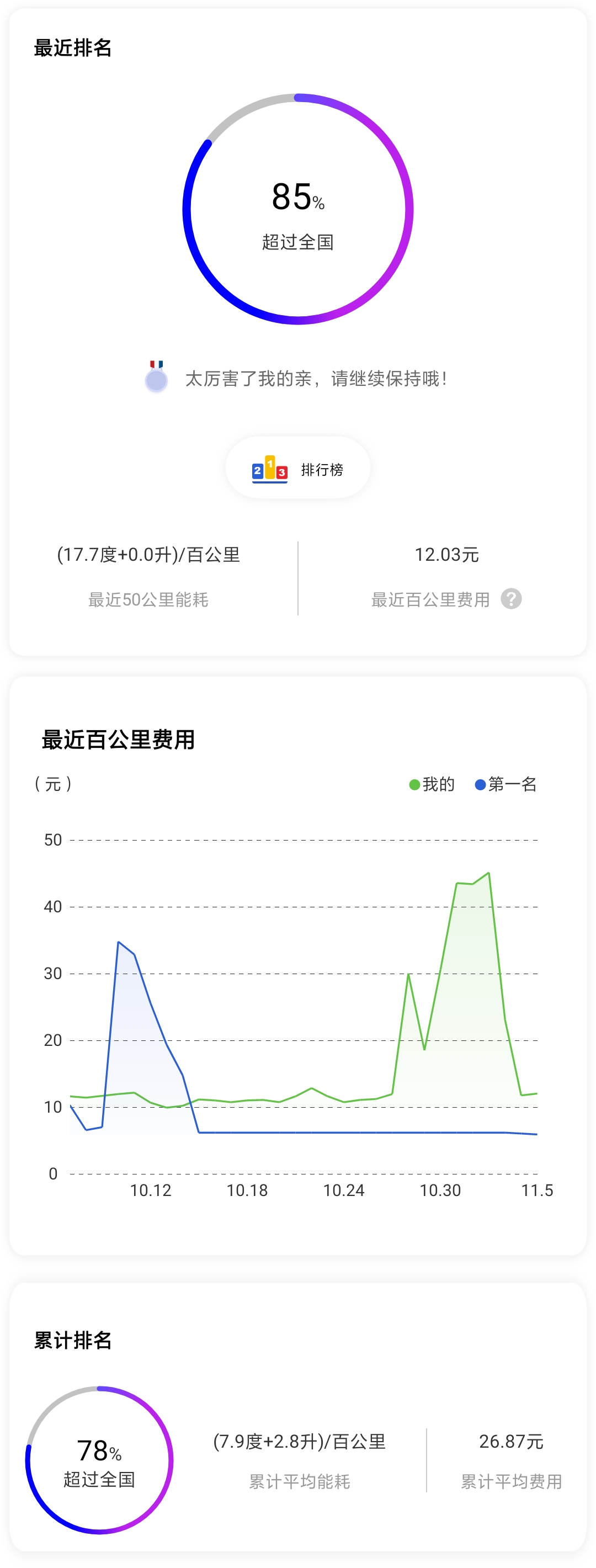Screen dimensions: 596x1568
Task: Click the 12.03元 recent cost value
Action: pyautogui.click(x=447, y=555)
